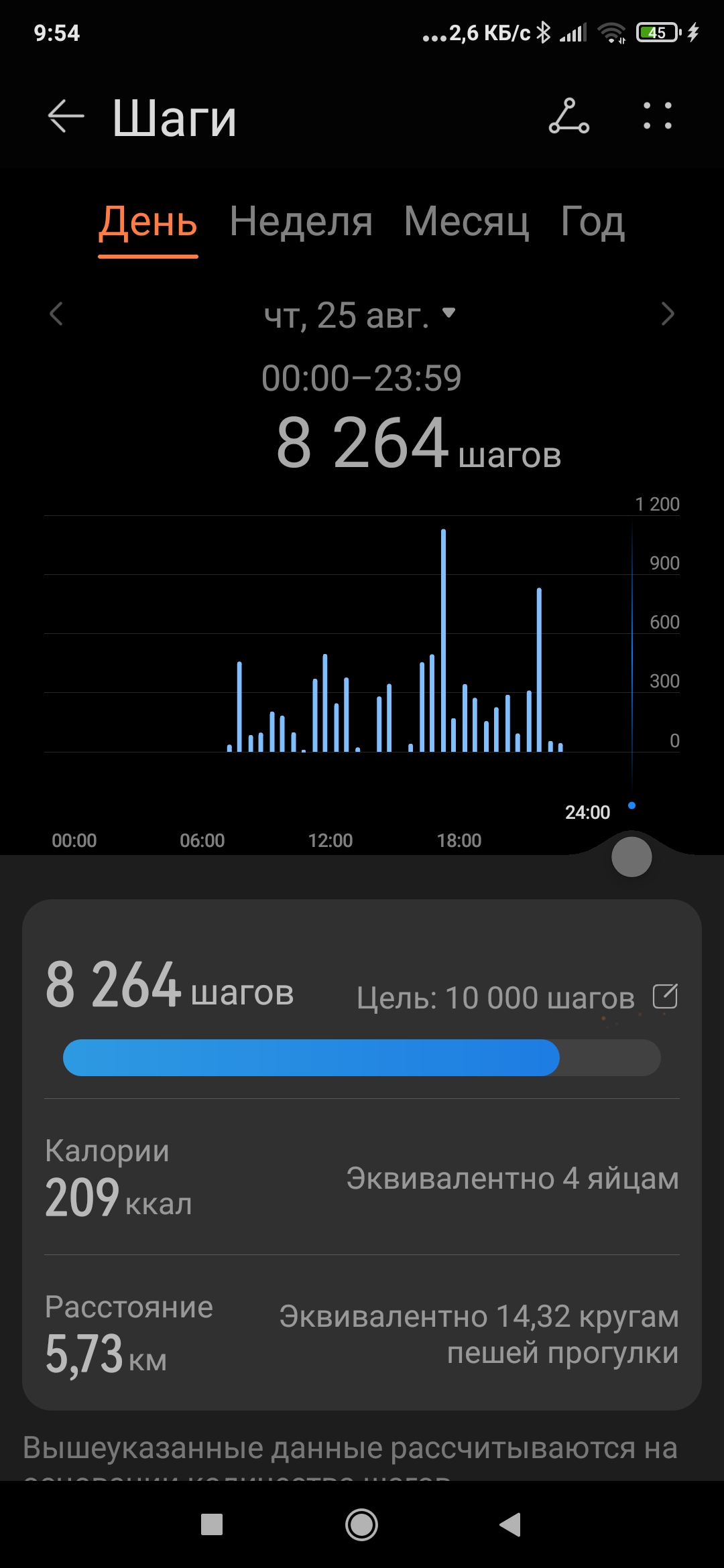Switch to the Месяц tab

point(467,222)
